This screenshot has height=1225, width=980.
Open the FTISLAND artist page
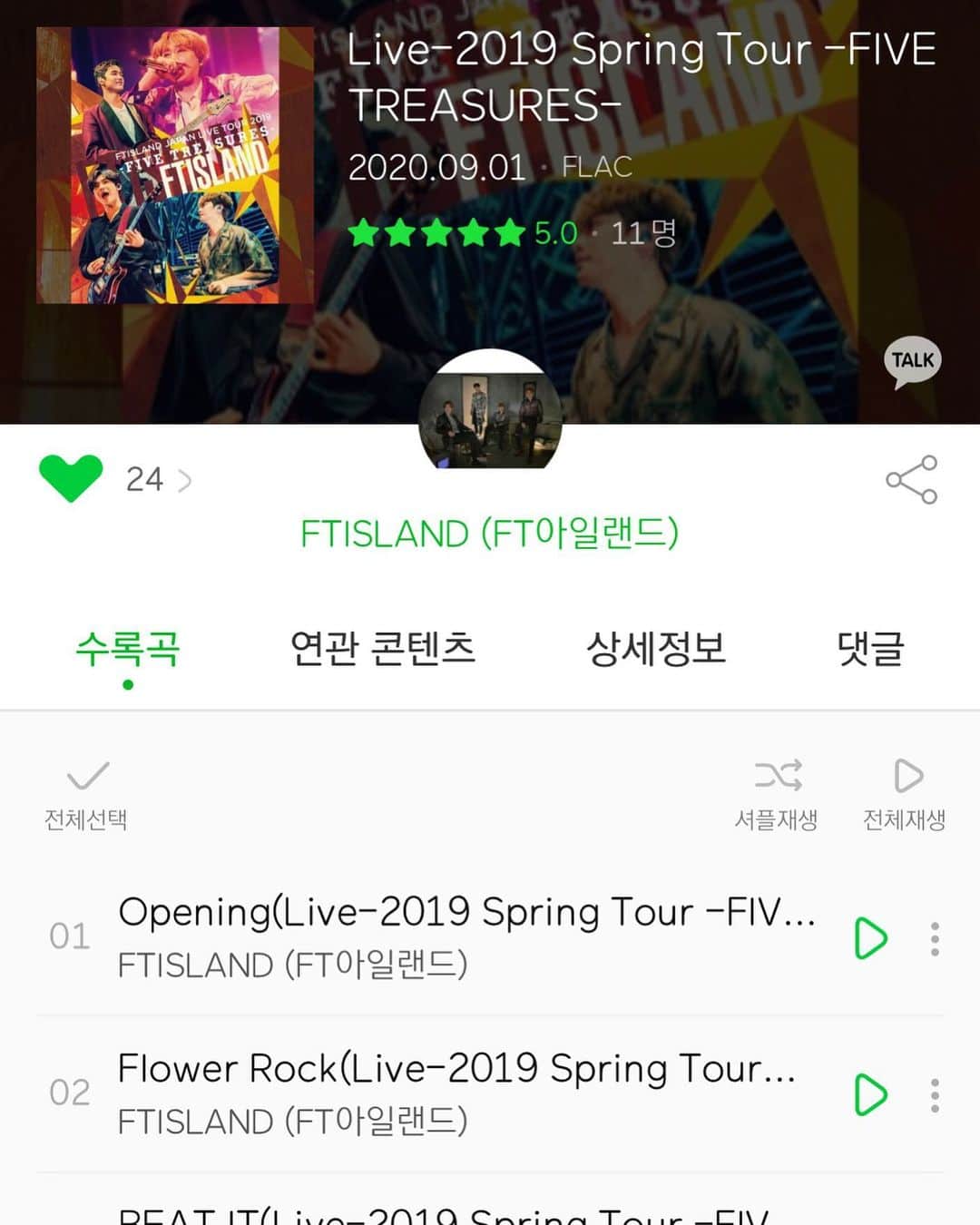point(489,534)
